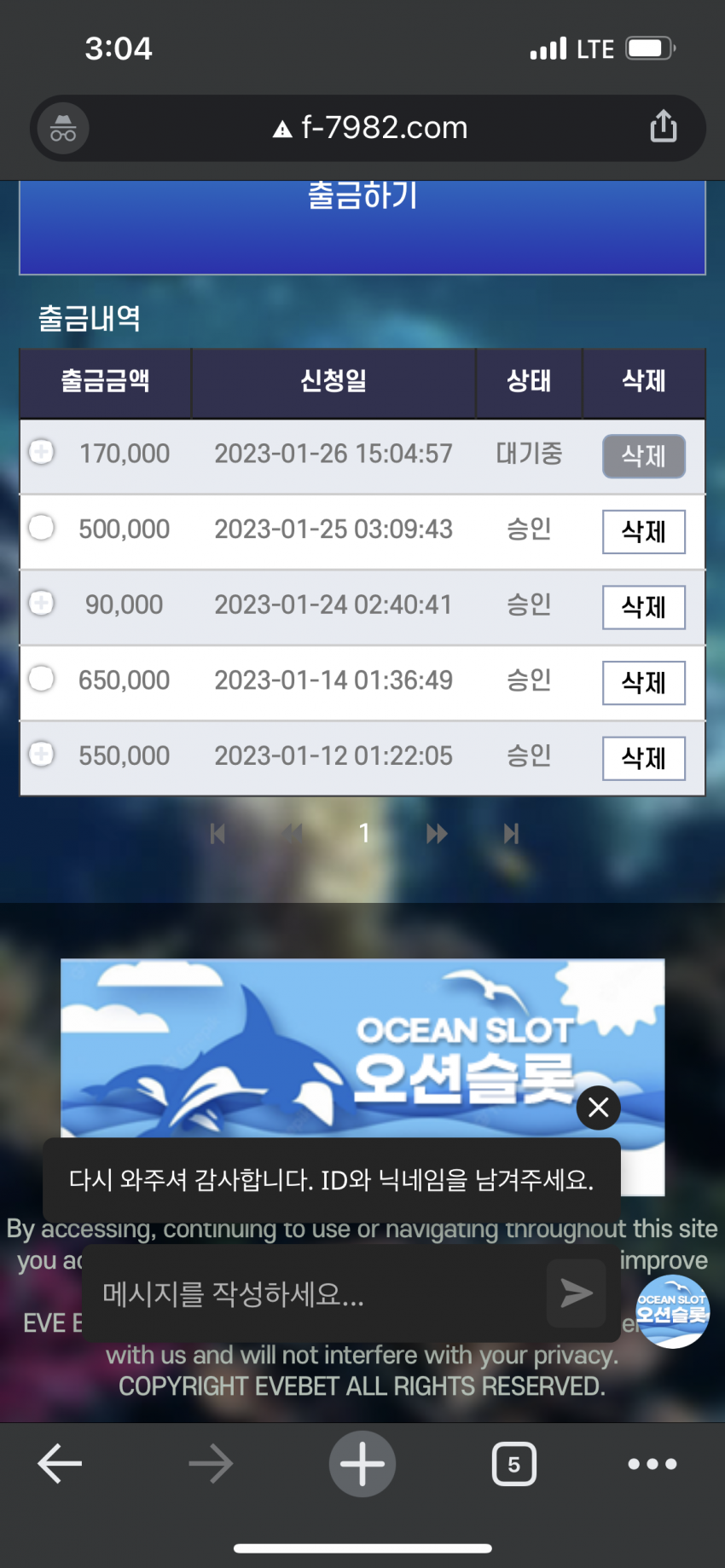Go to the first page of results

(217, 834)
